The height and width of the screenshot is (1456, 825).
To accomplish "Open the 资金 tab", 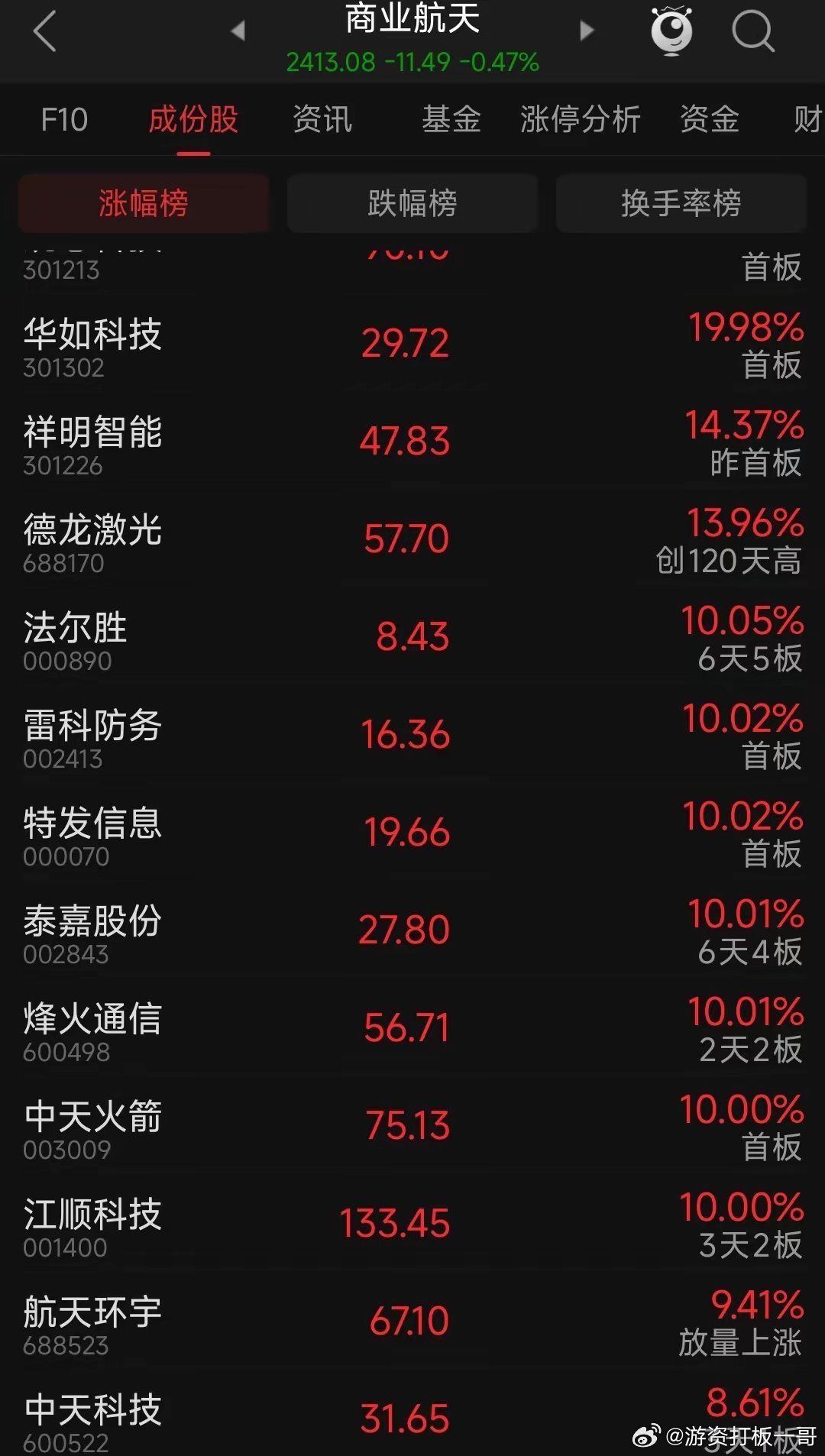I will pyautogui.click(x=710, y=120).
